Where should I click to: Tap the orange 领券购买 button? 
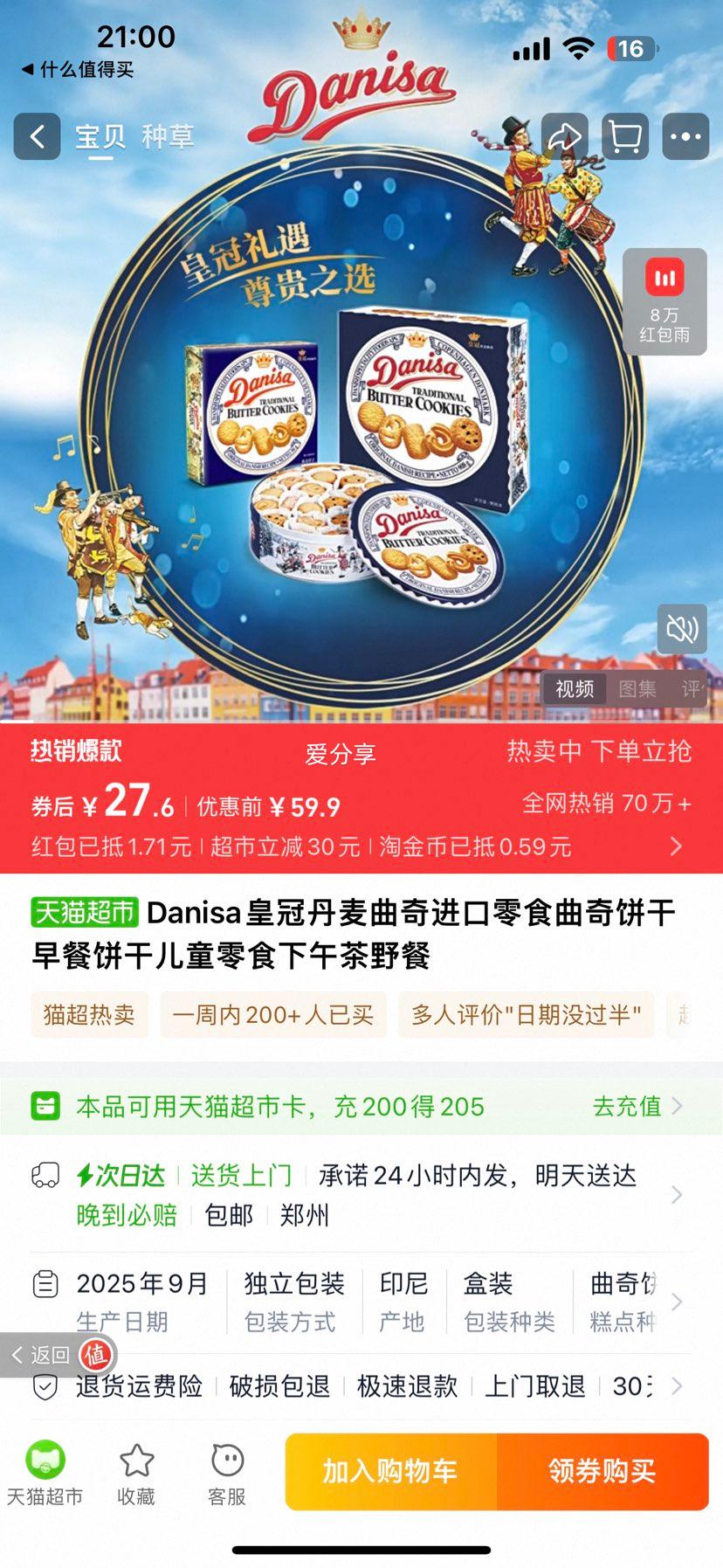click(x=603, y=1471)
